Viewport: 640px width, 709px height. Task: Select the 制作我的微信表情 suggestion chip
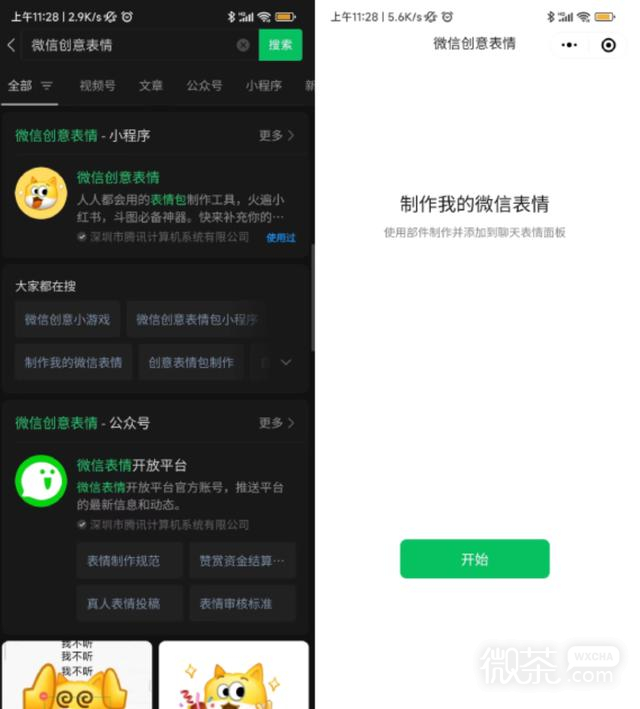pos(73,362)
